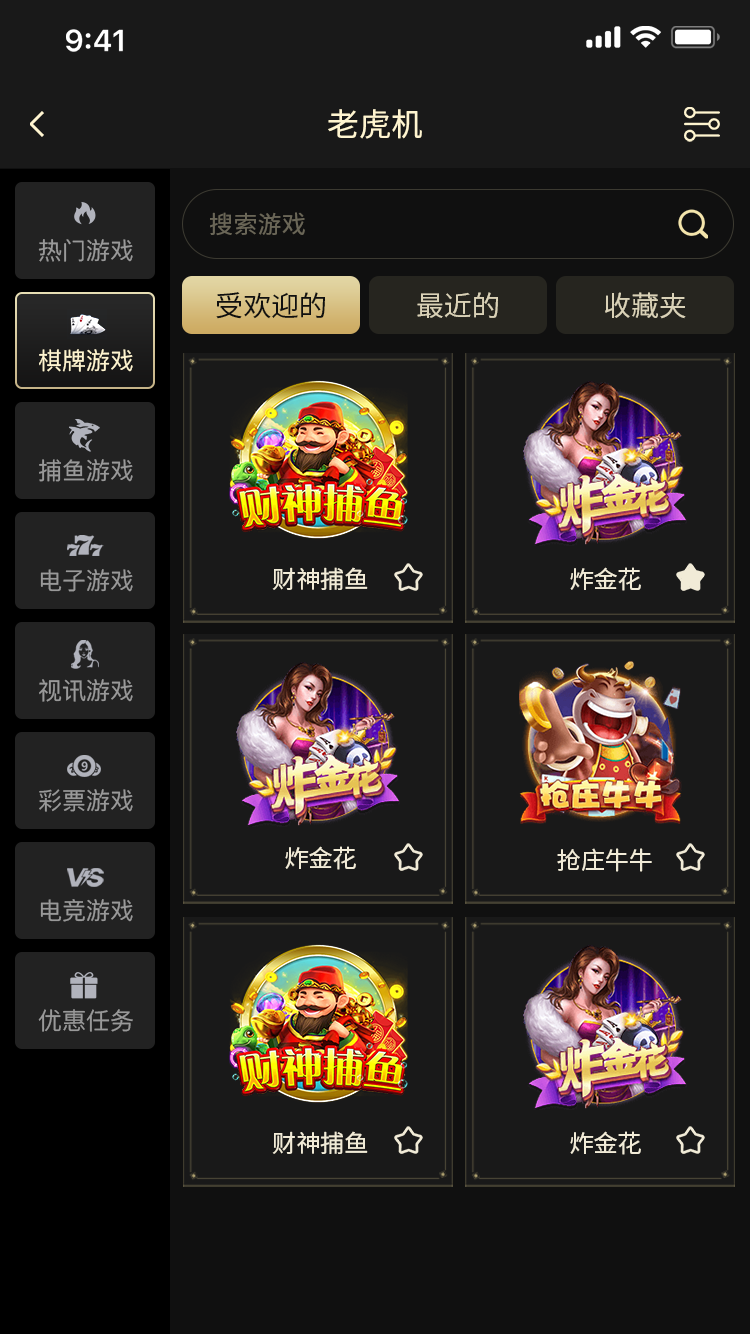Screen dimensions: 750x1334
Task: Open the 热门游戏 category
Action: click(85, 231)
